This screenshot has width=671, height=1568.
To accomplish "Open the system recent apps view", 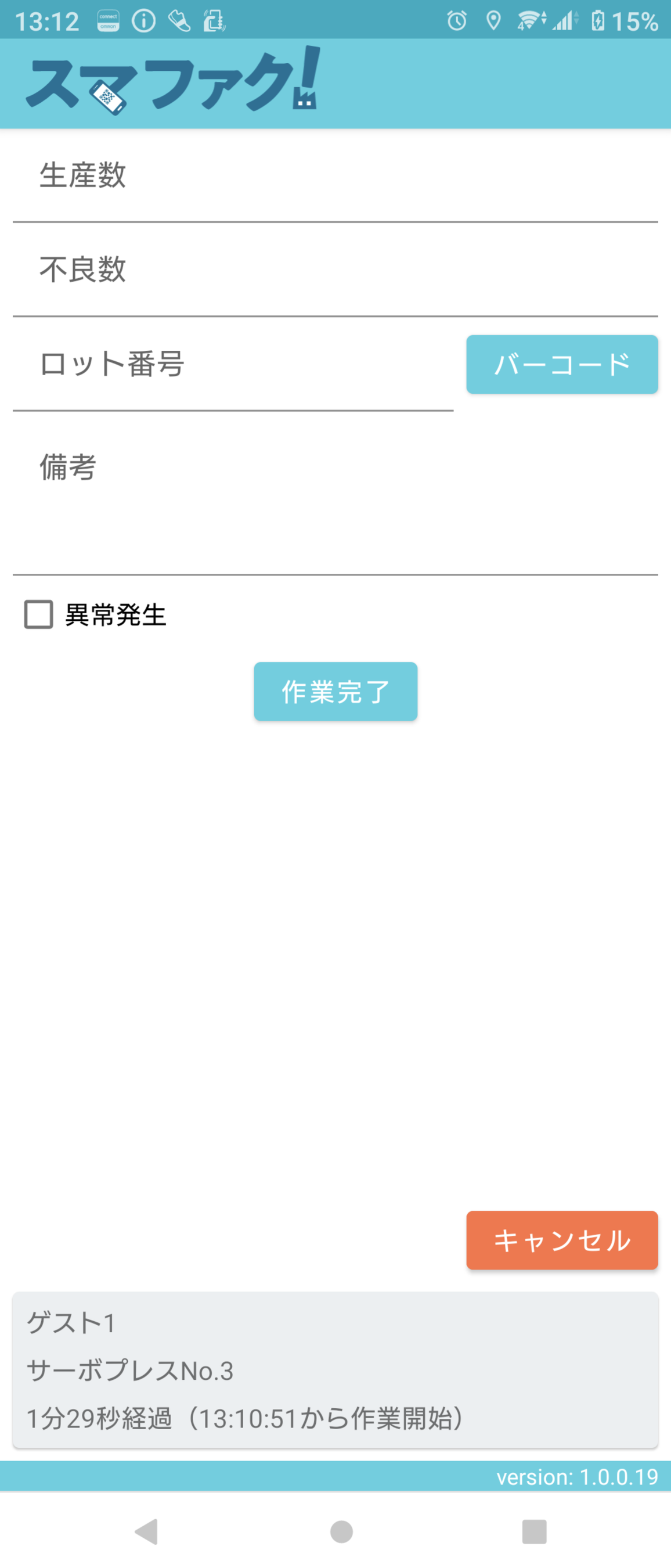I will click(x=533, y=1531).
